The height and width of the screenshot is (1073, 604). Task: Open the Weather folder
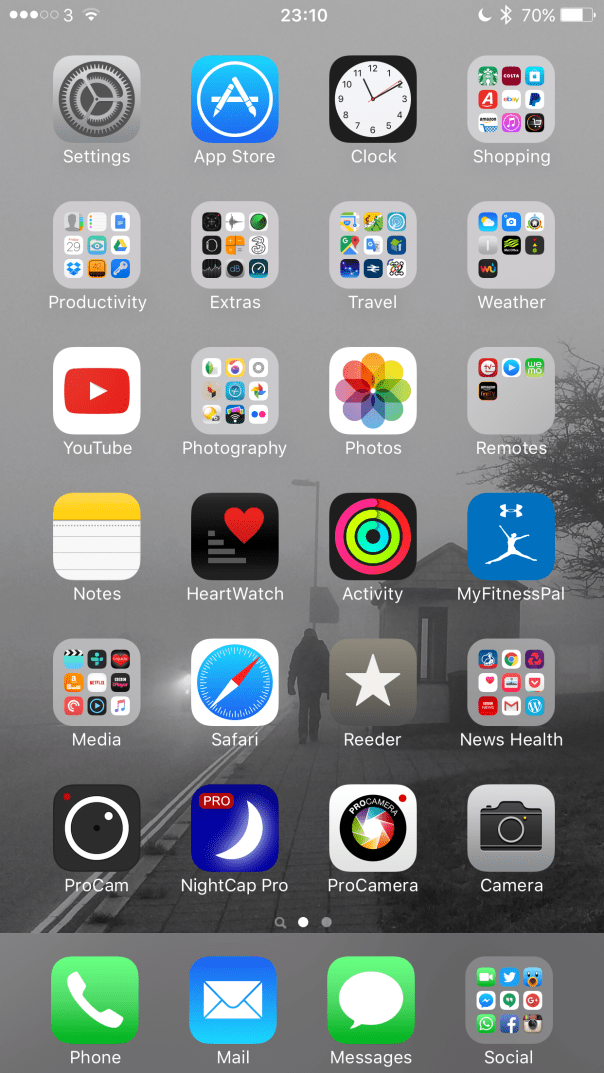[511, 245]
